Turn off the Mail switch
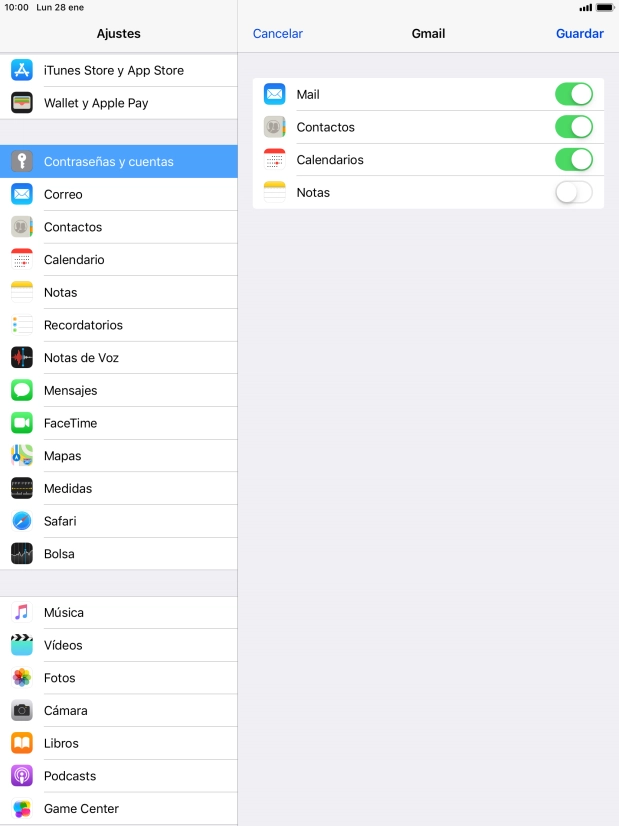Viewport: 619px width, 826px height. point(573,94)
